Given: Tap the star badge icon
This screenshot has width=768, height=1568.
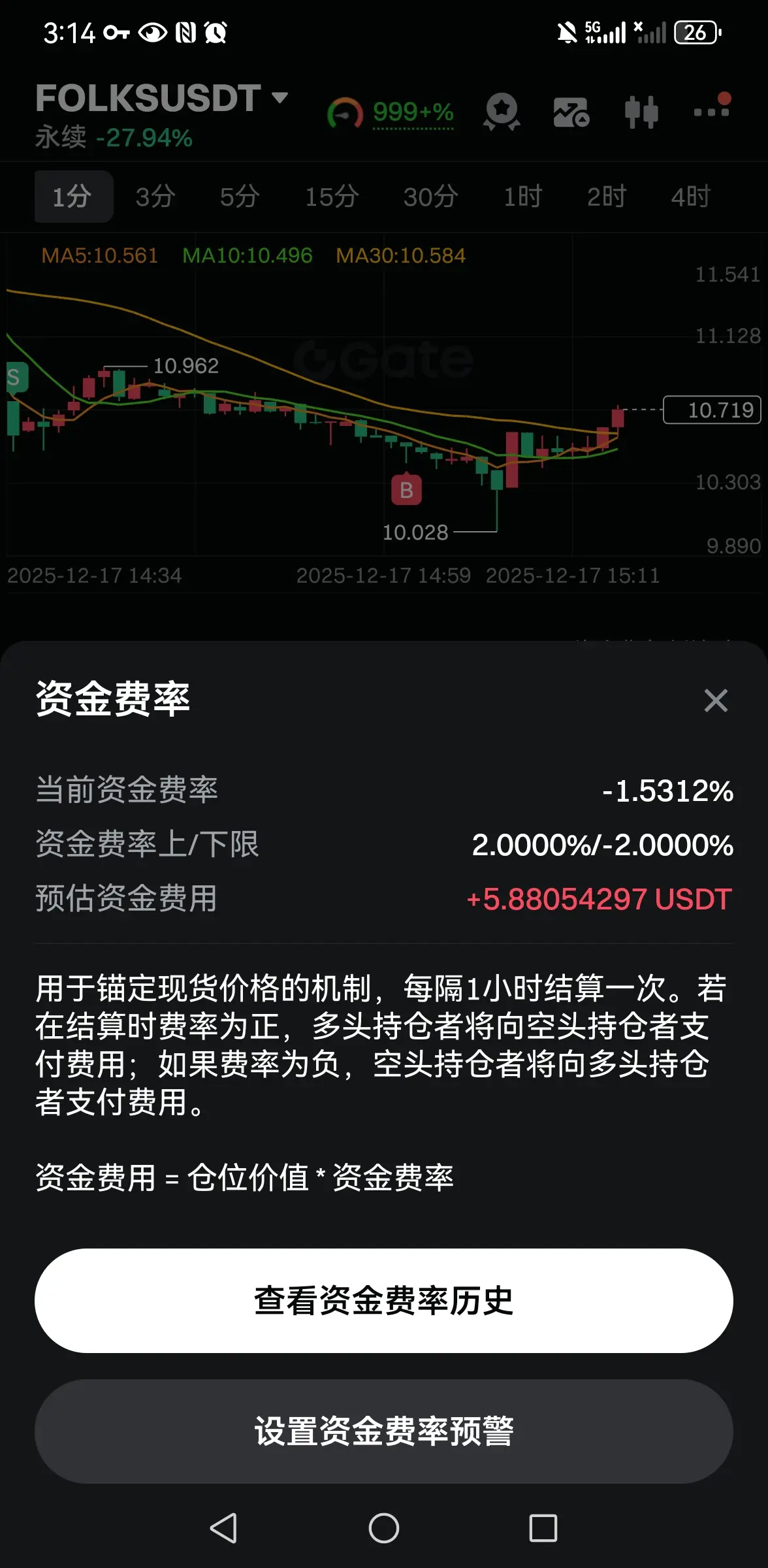Looking at the screenshot, I should (502, 112).
